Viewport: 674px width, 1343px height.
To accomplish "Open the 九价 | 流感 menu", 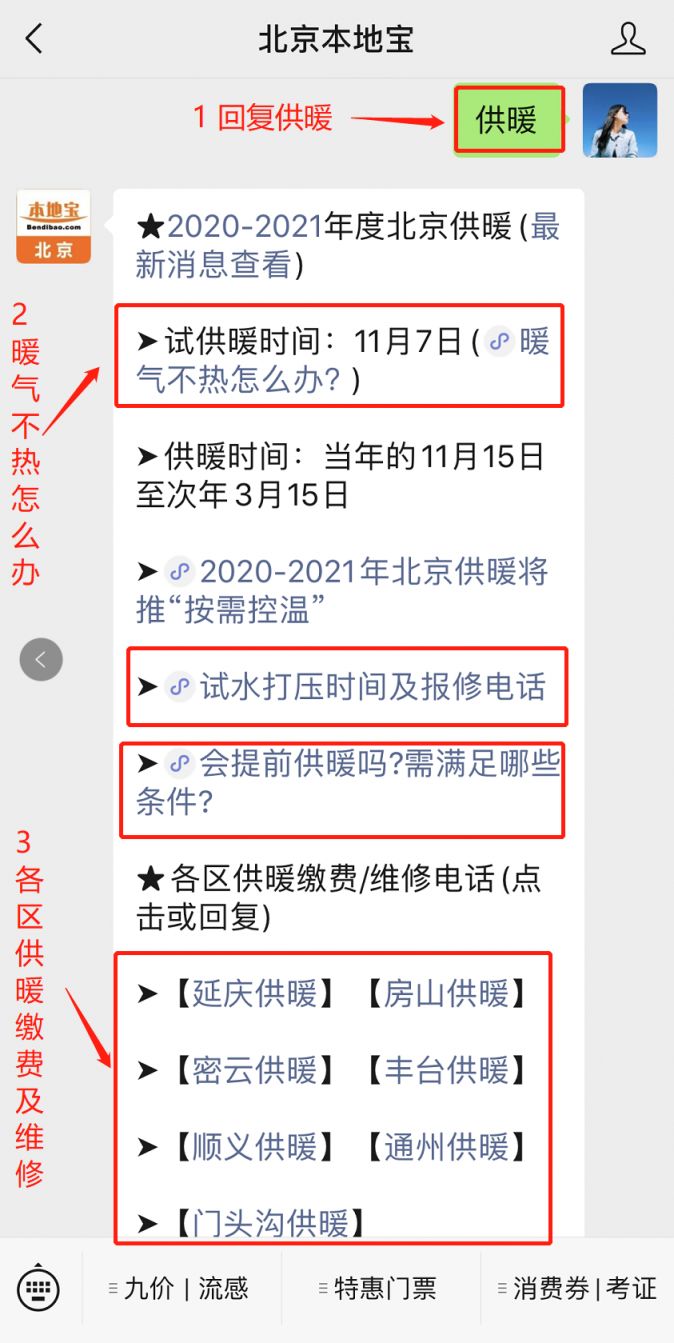I will (x=180, y=1289).
